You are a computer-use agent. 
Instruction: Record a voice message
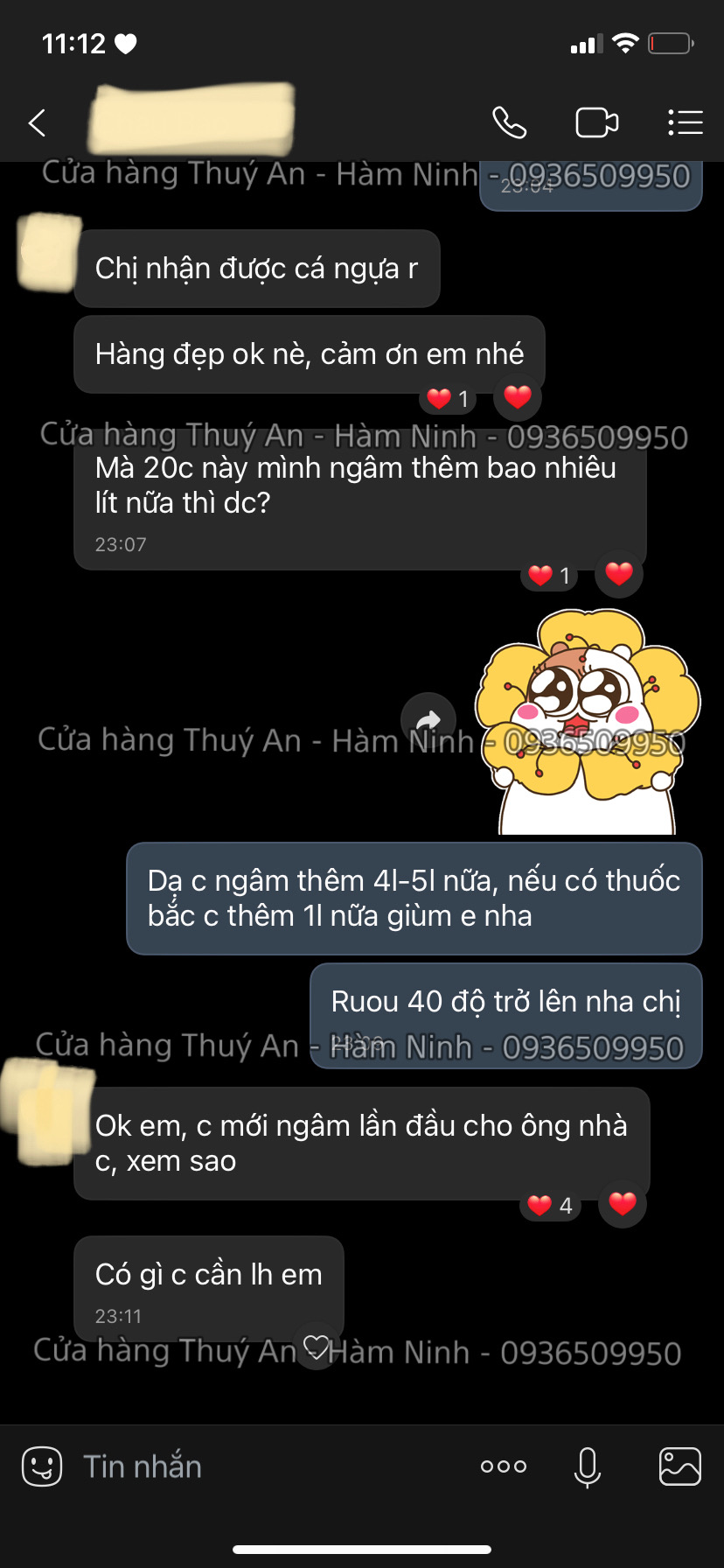coord(588,1466)
